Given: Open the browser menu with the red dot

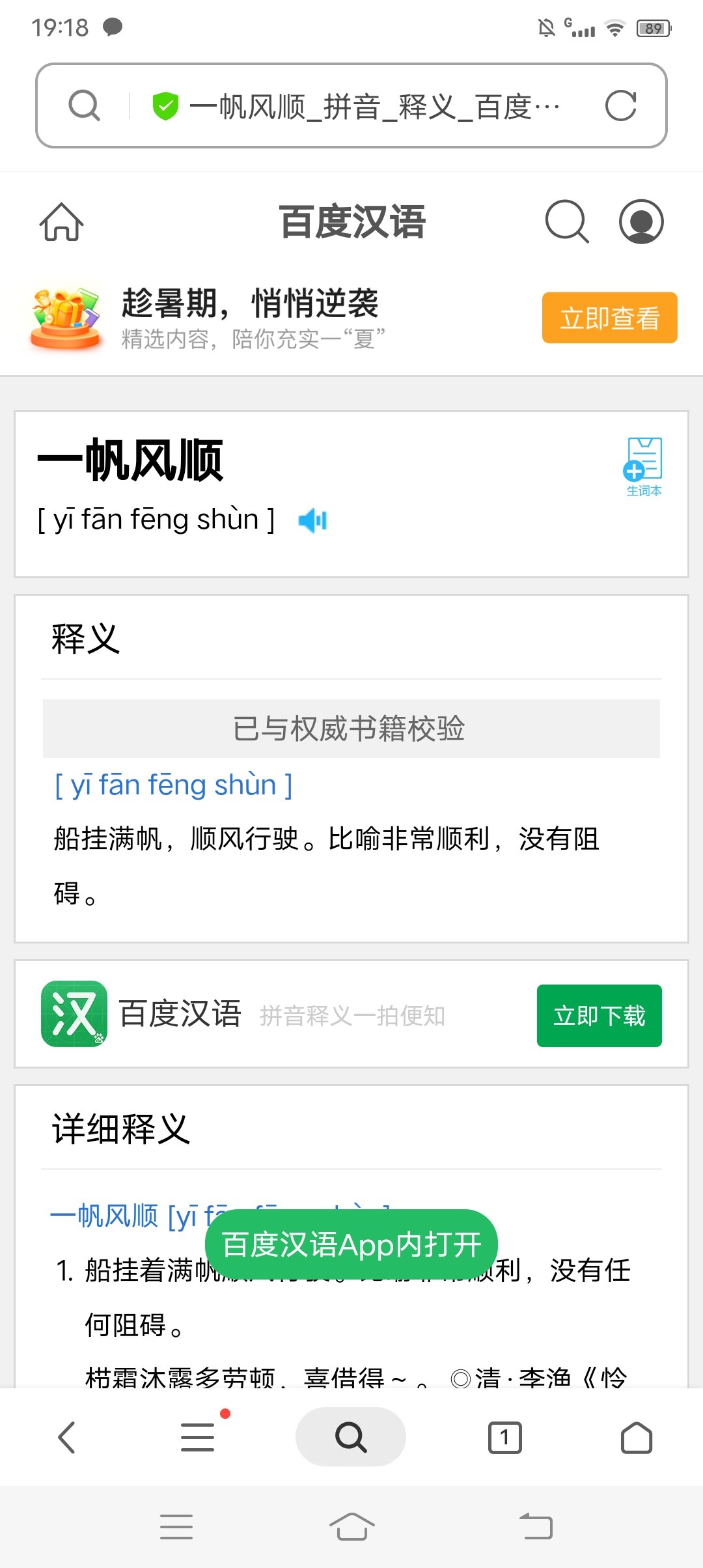Looking at the screenshot, I should point(199,1436).
